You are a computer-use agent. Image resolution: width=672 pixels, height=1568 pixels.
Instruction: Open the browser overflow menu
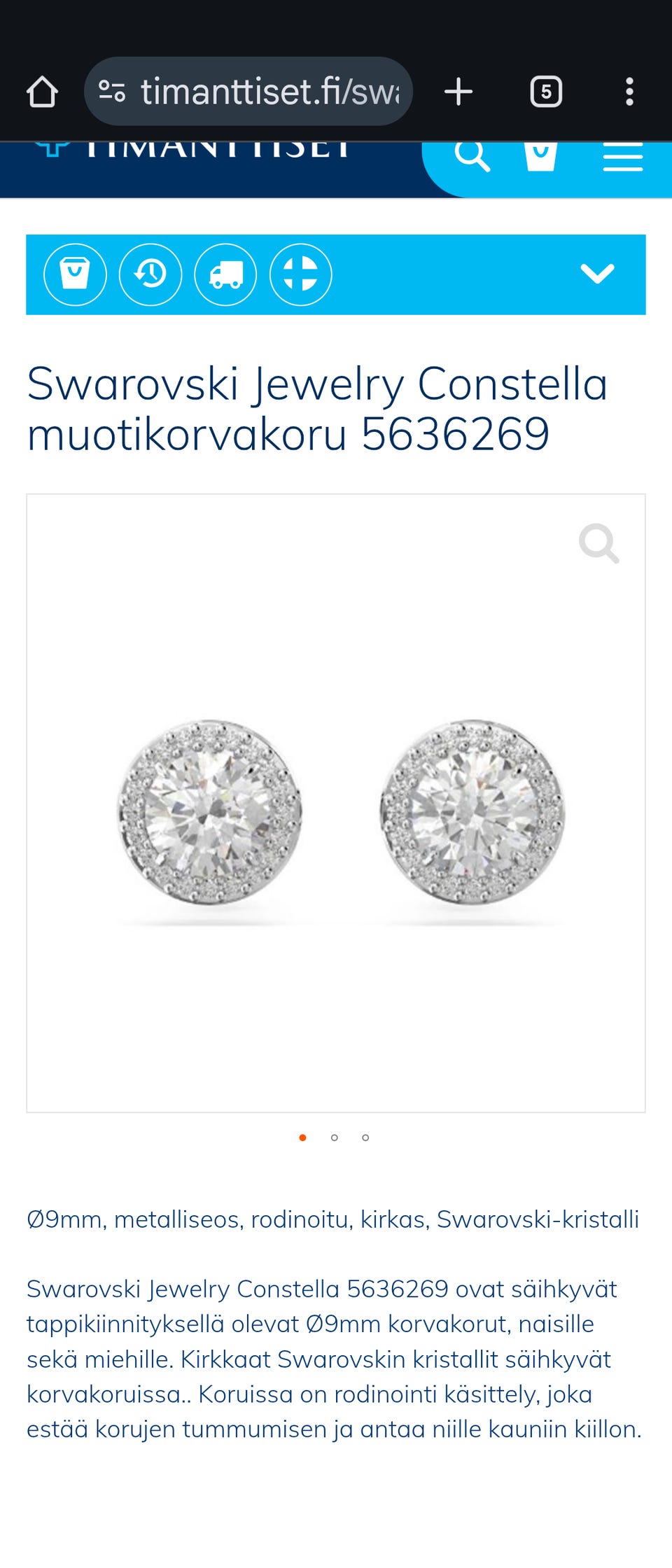629,92
